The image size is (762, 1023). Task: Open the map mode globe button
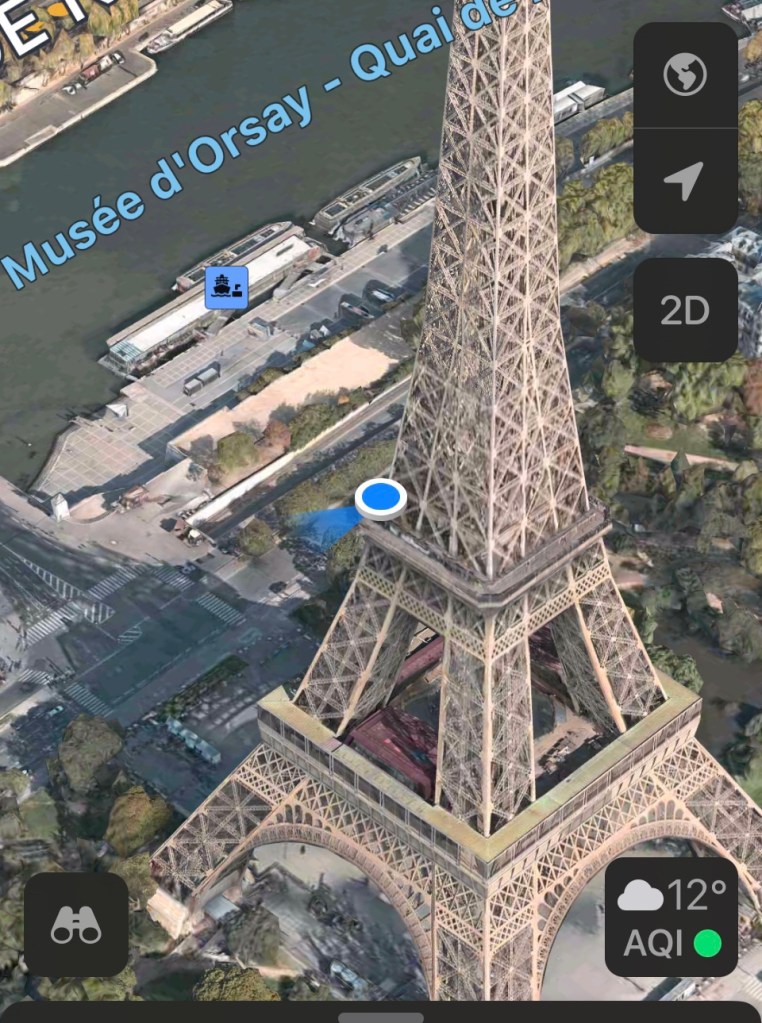tap(685, 75)
